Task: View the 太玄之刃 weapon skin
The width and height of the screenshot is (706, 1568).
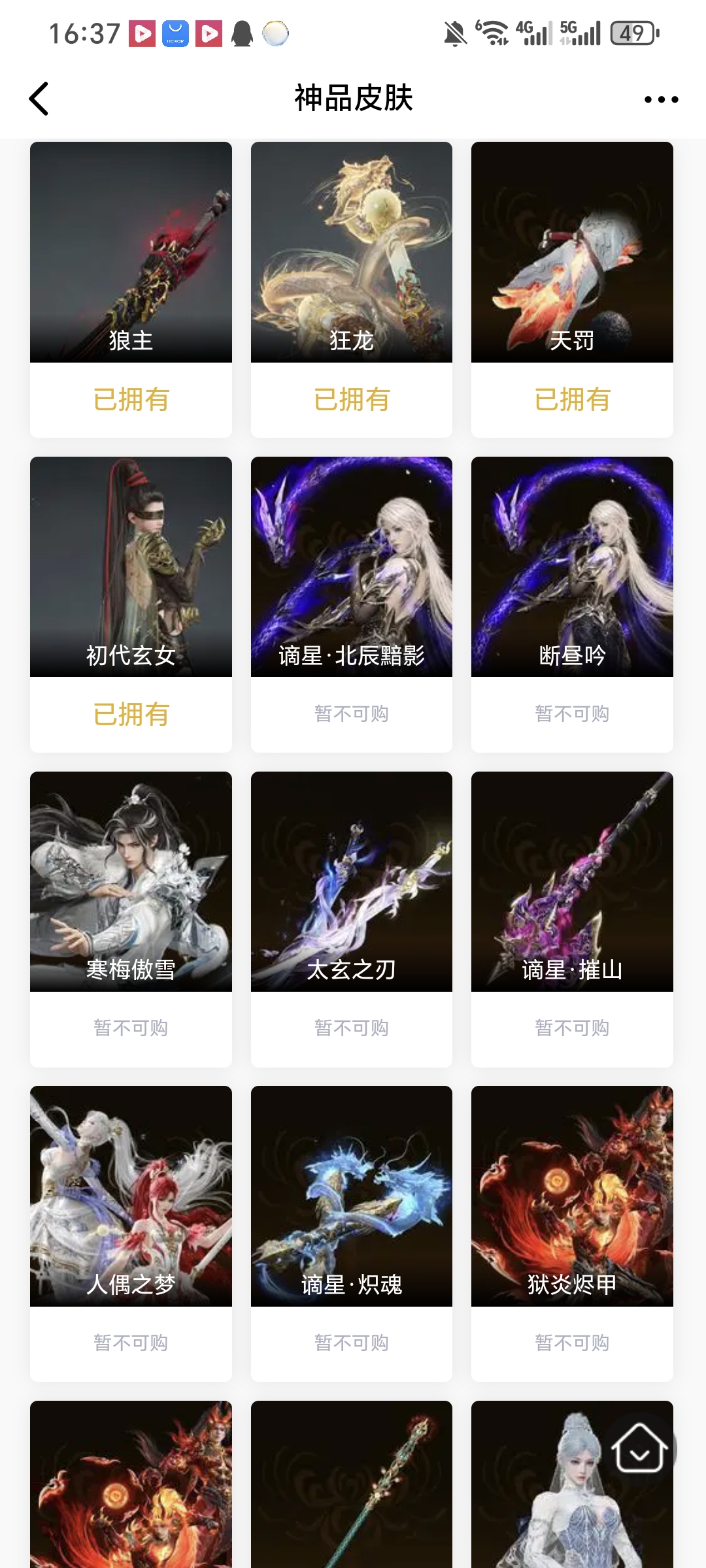Action: point(352,882)
